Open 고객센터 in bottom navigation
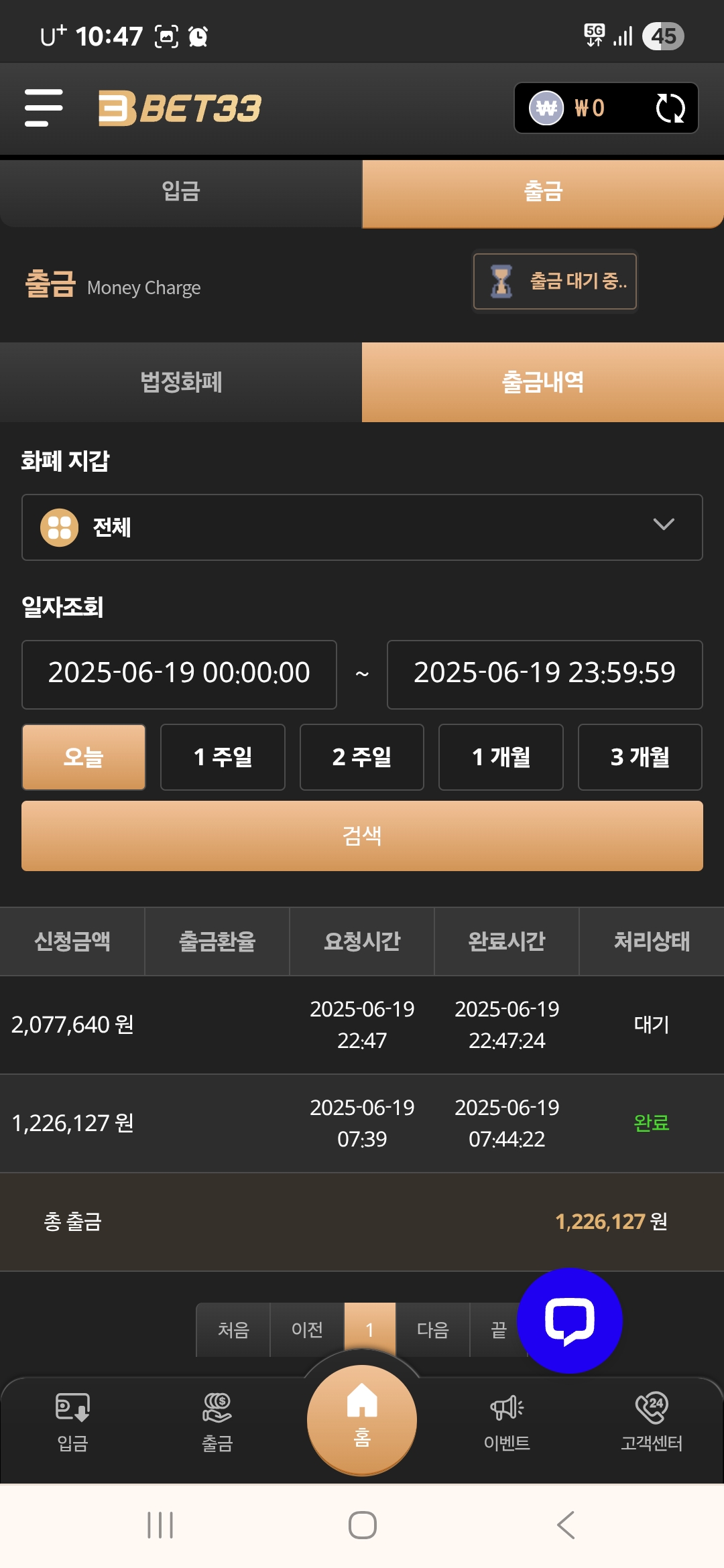The height and width of the screenshot is (1568, 724). click(652, 1421)
